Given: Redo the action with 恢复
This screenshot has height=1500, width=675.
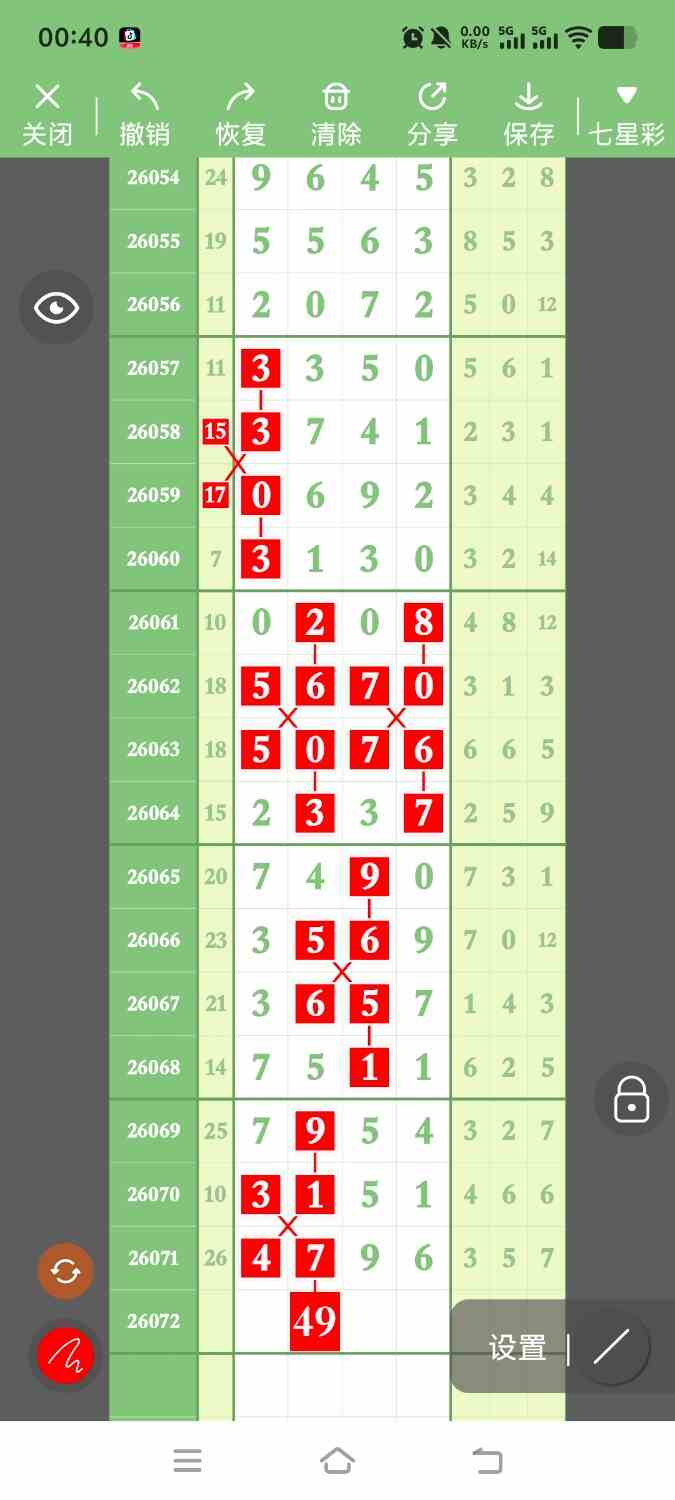Looking at the screenshot, I should (240, 115).
